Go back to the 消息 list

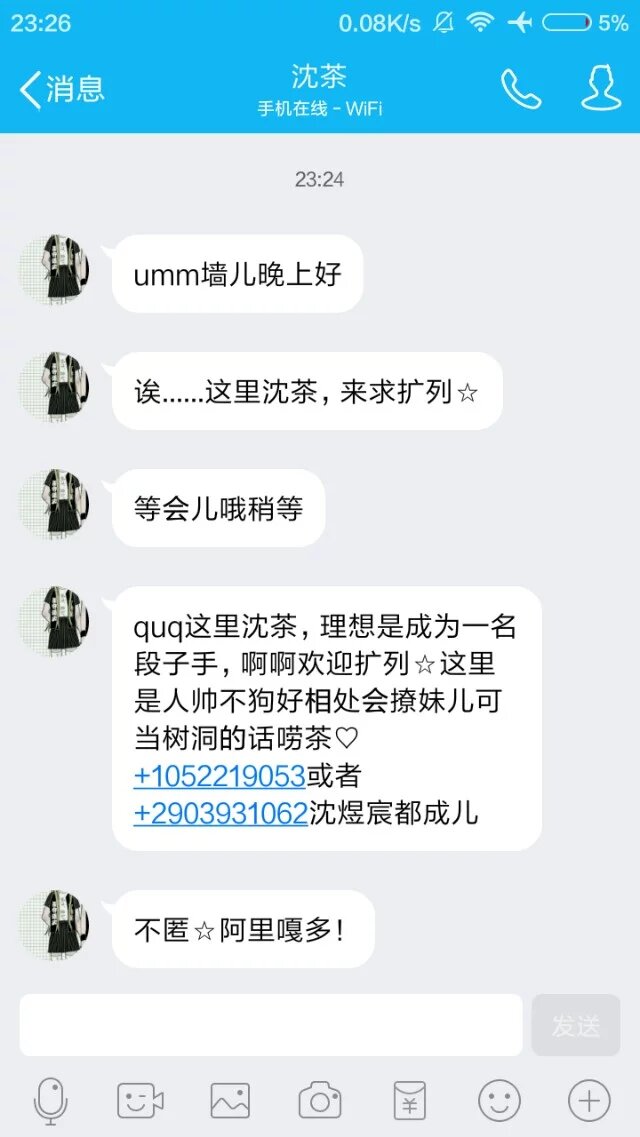pos(62,89)
